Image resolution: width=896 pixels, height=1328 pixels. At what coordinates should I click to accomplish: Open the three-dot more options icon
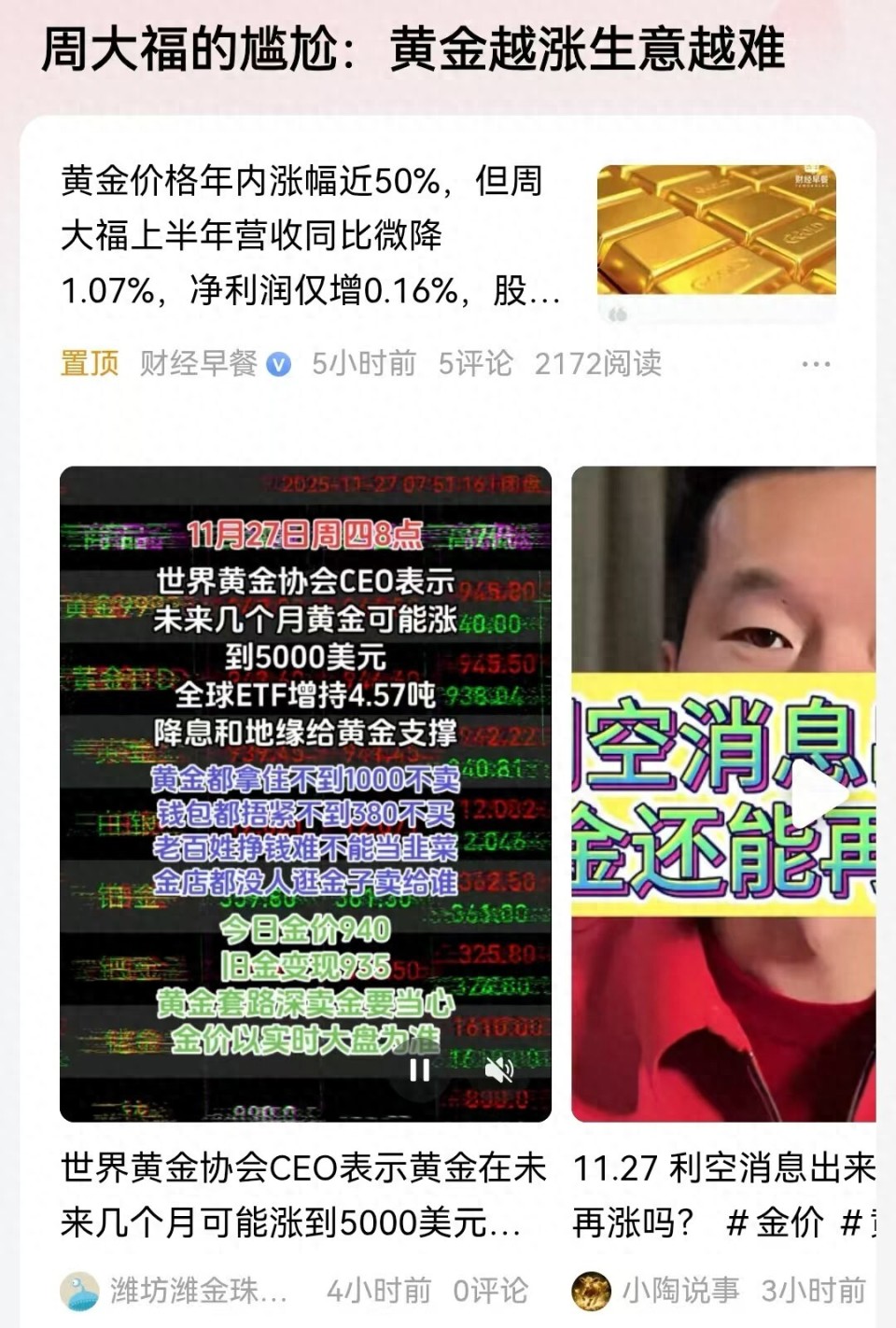[816, 363]
